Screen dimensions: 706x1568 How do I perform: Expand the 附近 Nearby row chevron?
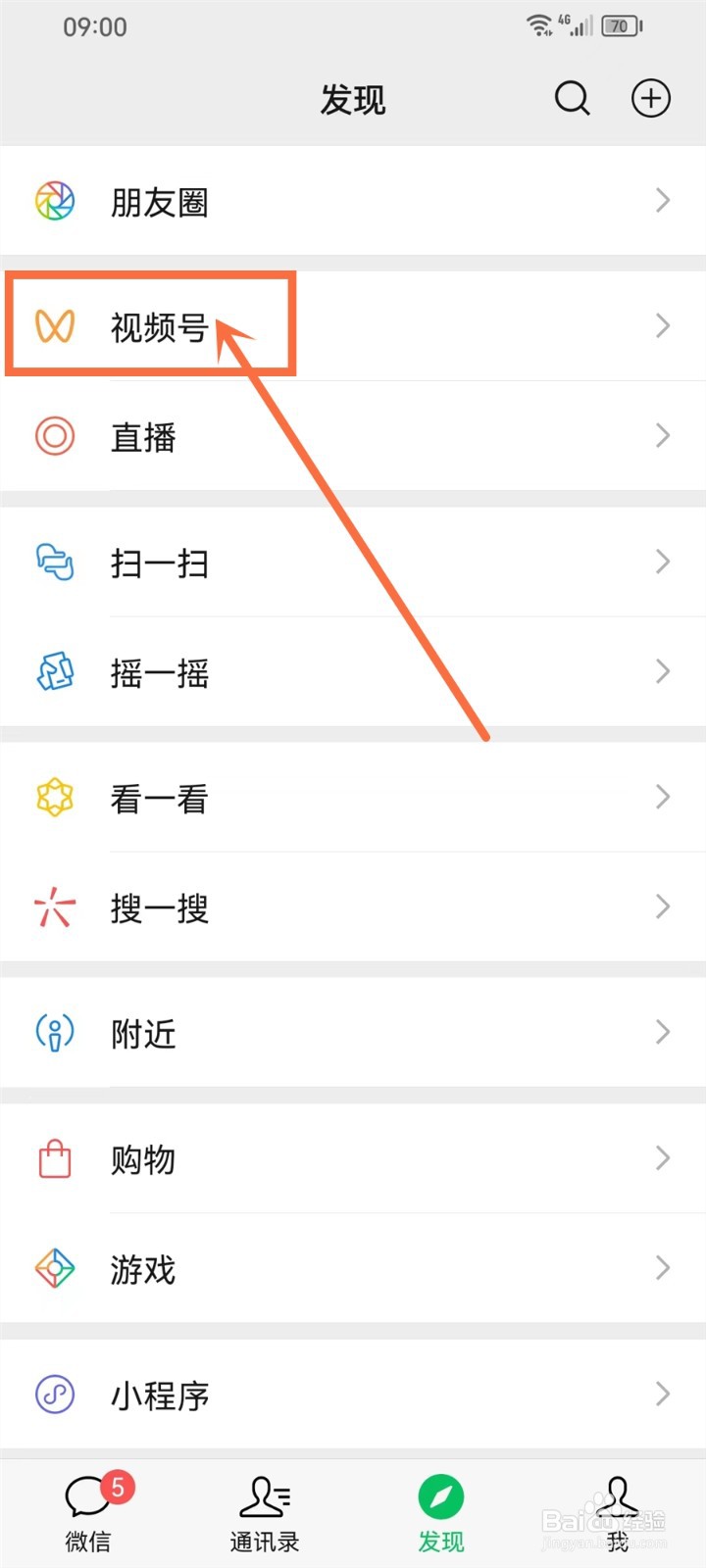(x=662, y=1032)
